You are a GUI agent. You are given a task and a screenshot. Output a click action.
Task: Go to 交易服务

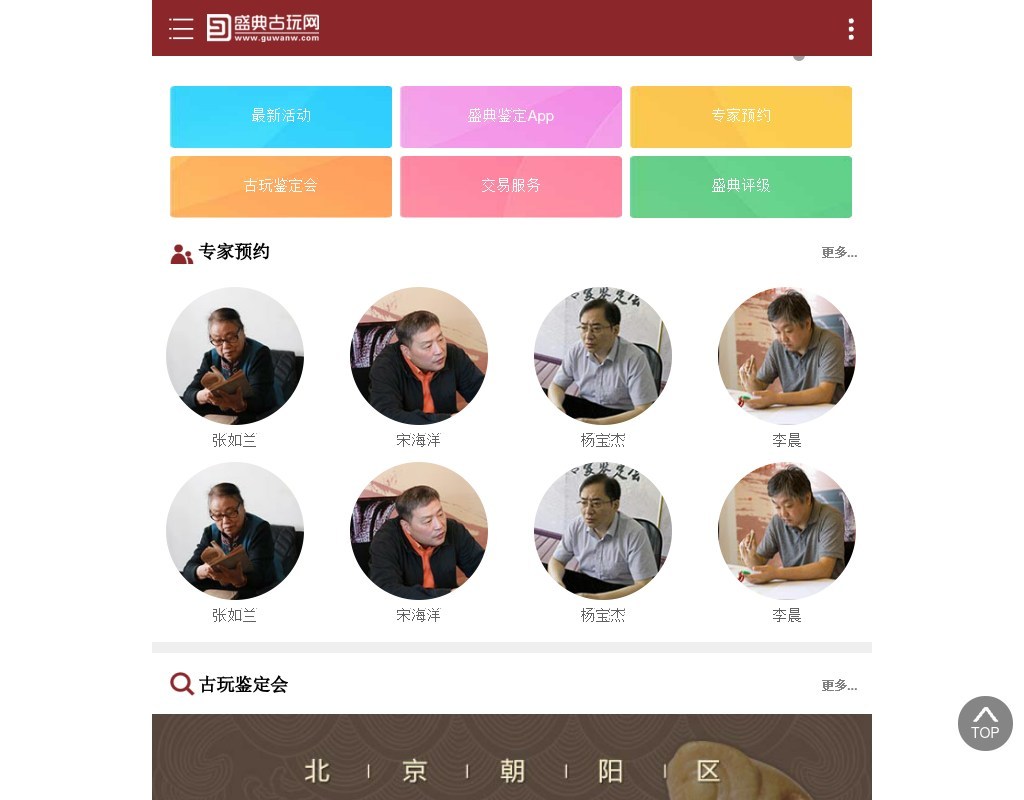coord(511,187)
